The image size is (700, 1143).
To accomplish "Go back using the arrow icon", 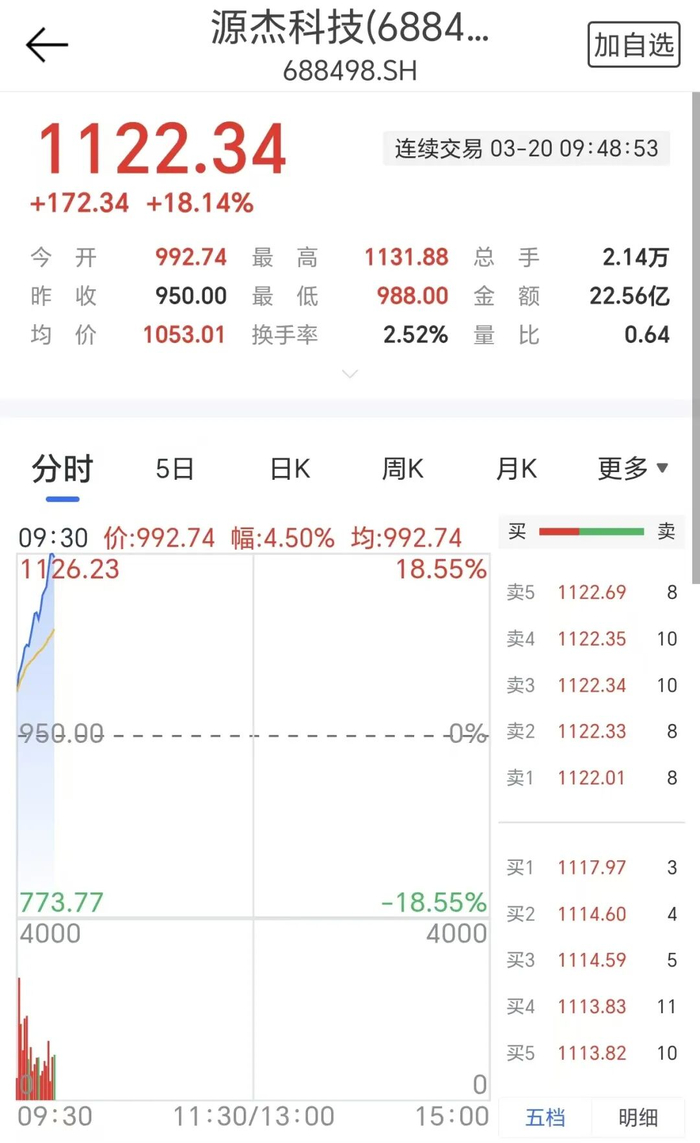I will tap(47, 45).
